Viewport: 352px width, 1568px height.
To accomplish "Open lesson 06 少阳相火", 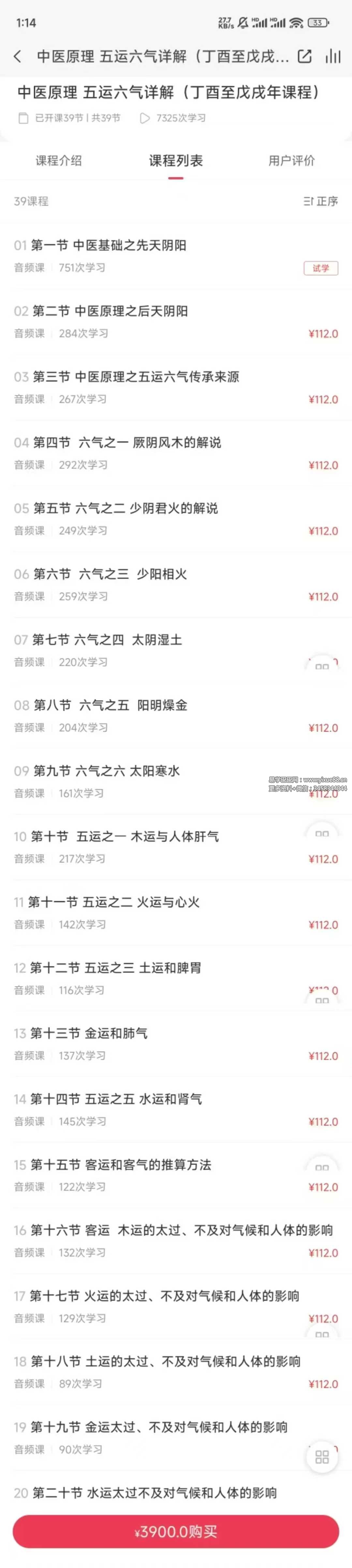I will [110, 574].
